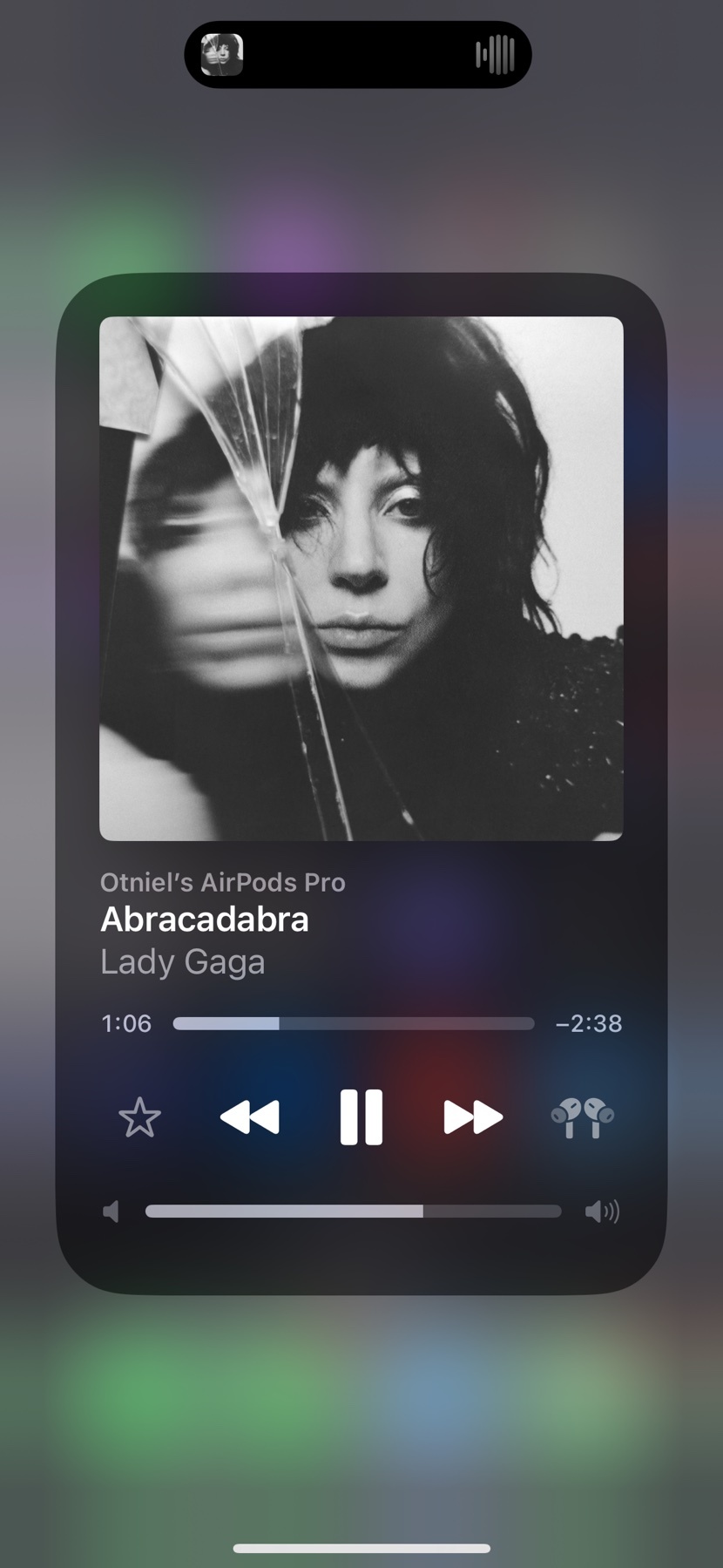723x1568 pixels.
Task: Open the Dynamic Island now playing pill
Action: [x=357, y=55]
